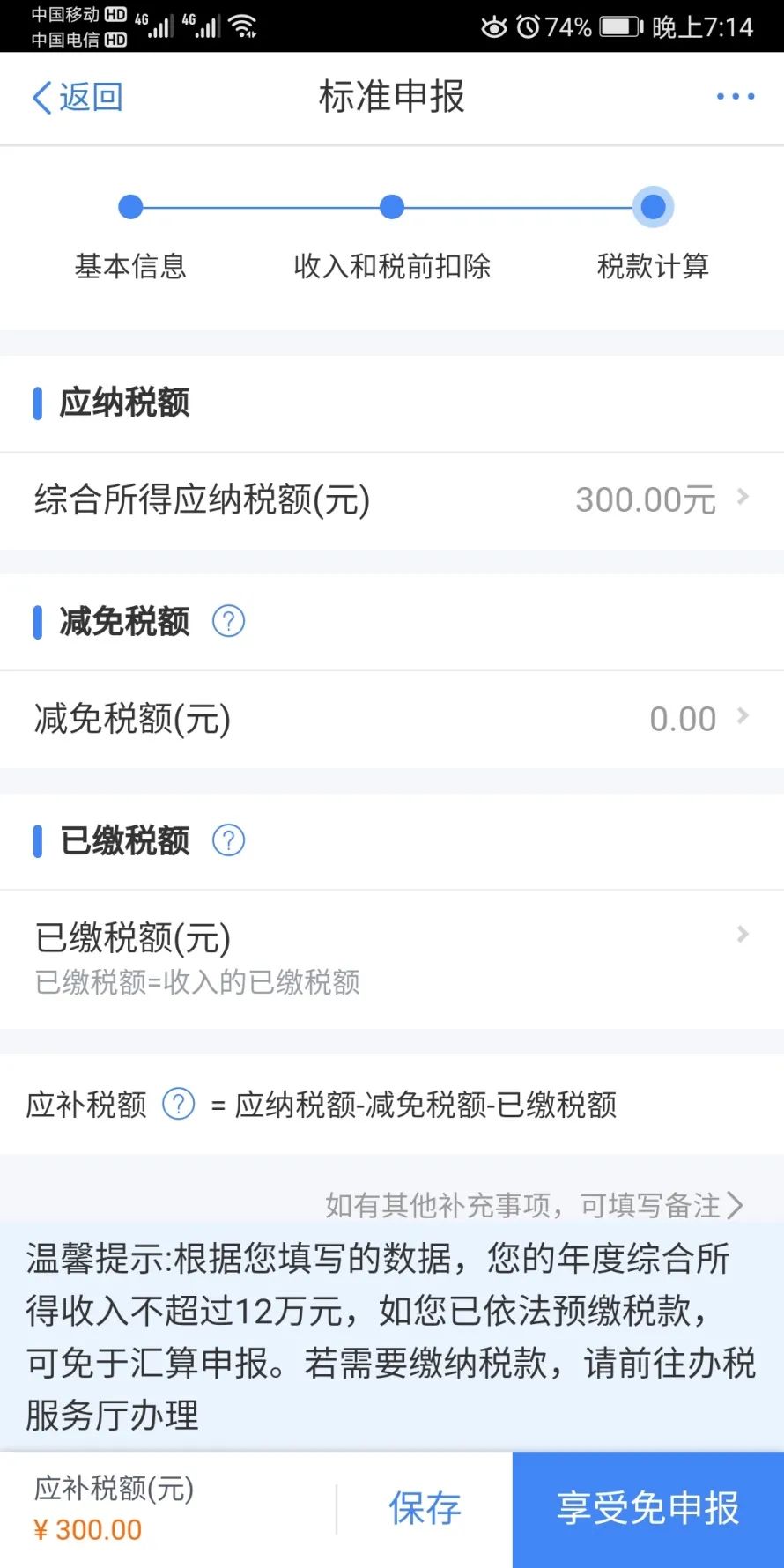Image resolution: width=784 pixels, height=1568 pixels.
Task: Save the declaration with 保存
Action: (x=425, y=1509)
